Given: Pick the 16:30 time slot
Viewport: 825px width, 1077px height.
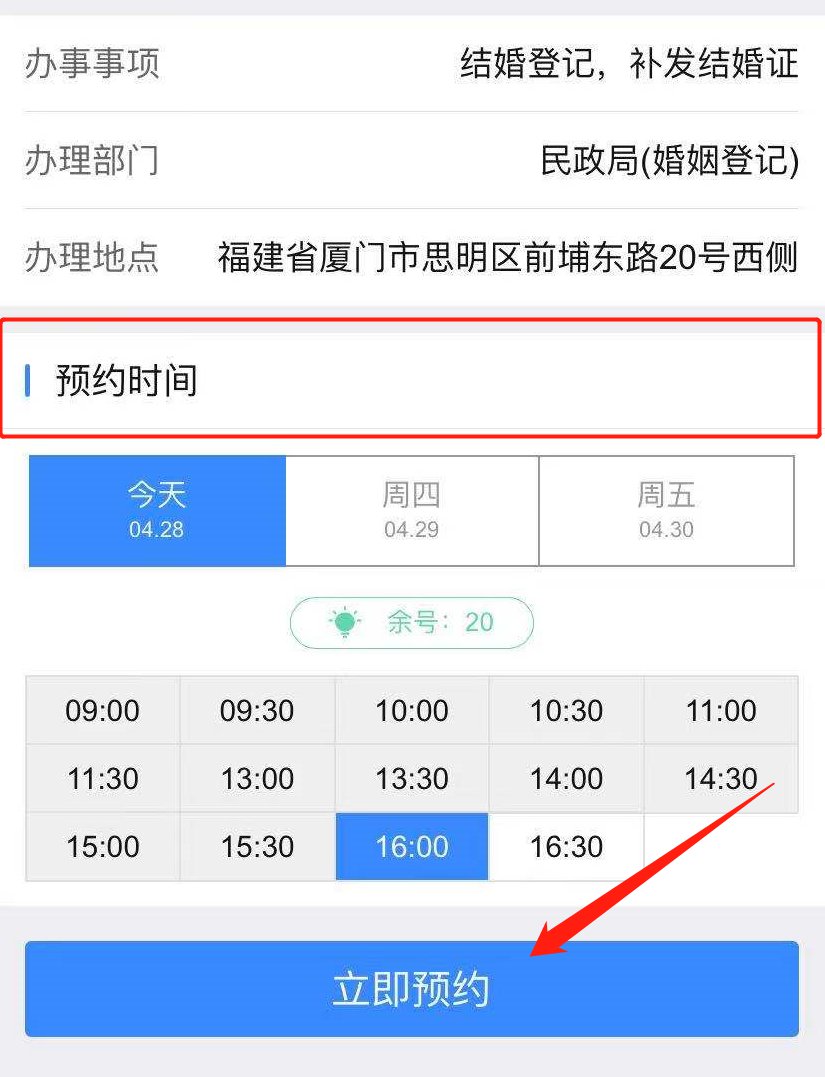Looking at the screenshot, I should point(566,847).
